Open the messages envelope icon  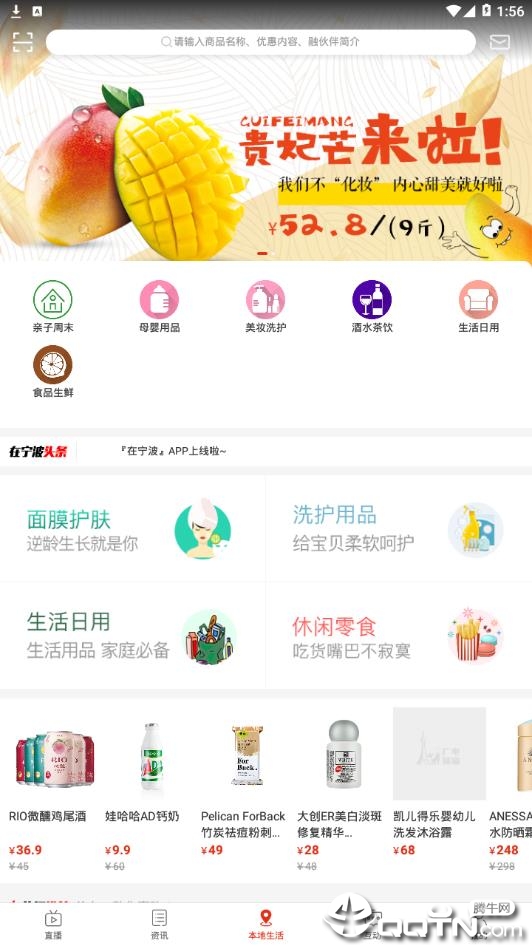click(x=499, y=42)
